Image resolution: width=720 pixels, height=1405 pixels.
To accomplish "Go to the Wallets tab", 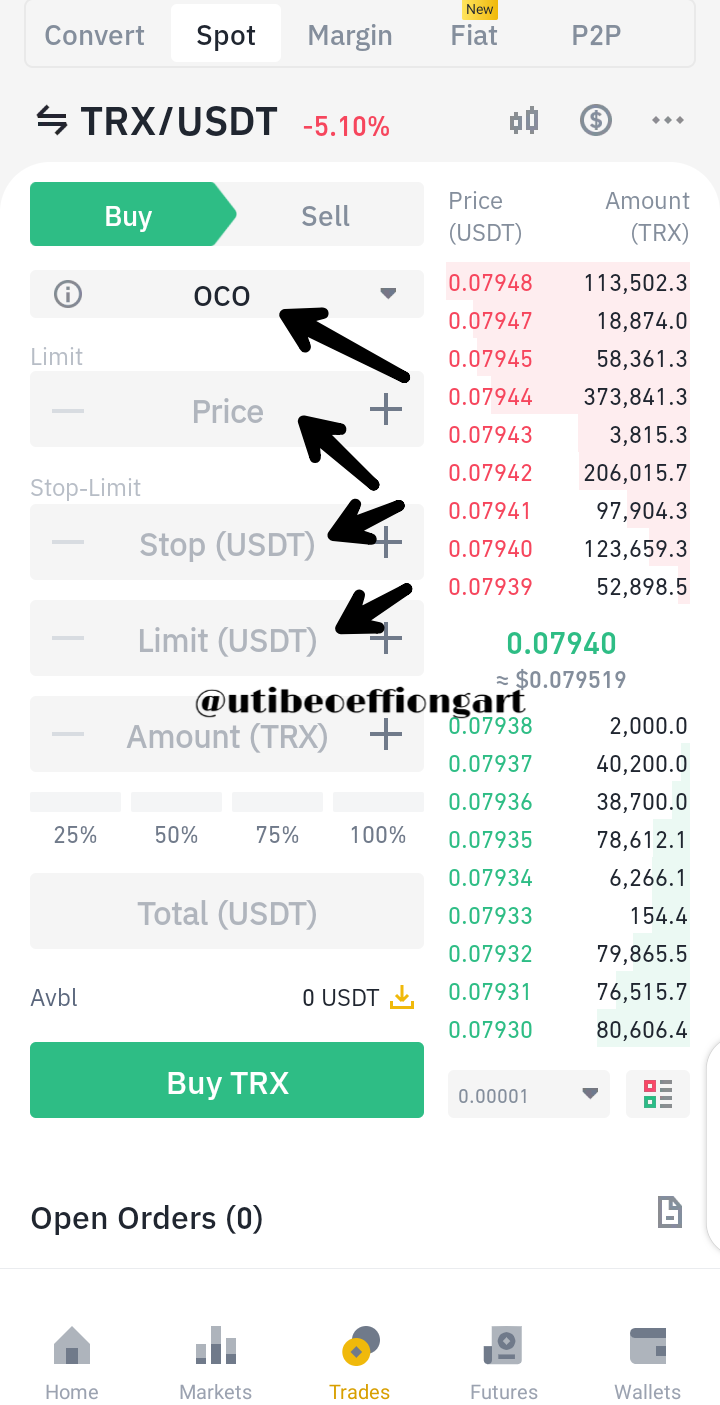I will point(647,1364).
